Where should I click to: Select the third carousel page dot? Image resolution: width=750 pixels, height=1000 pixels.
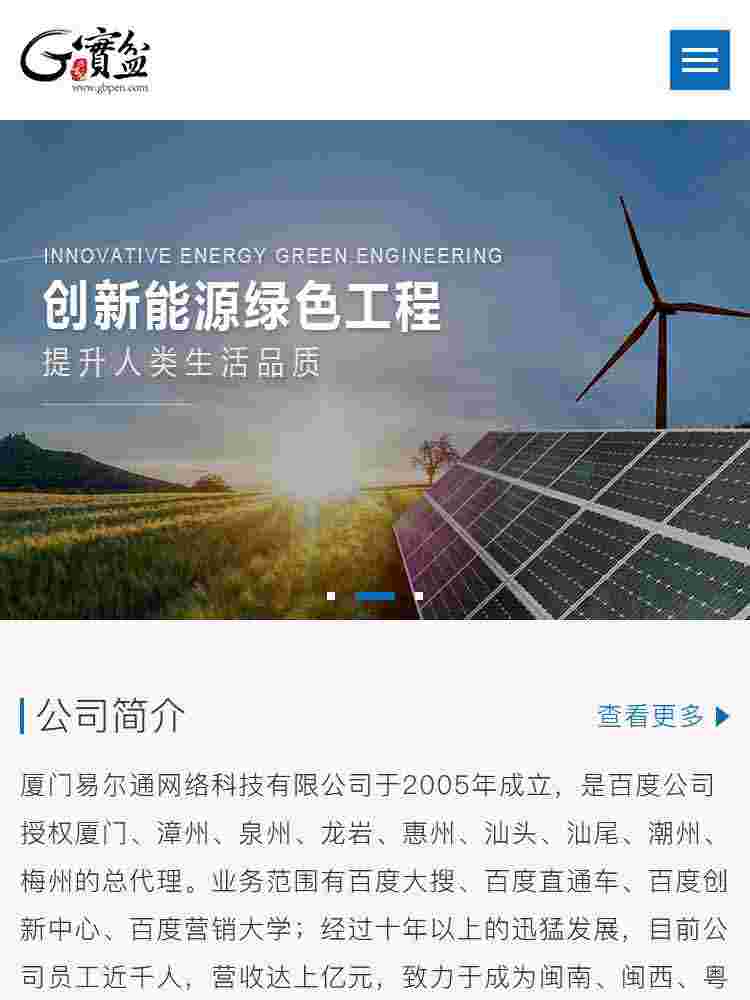coord(419,596)
